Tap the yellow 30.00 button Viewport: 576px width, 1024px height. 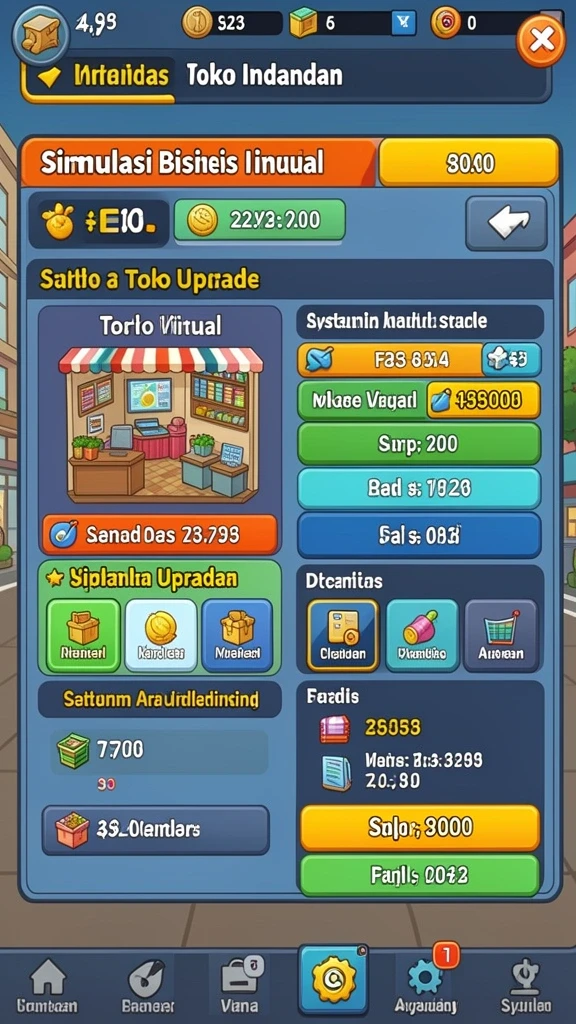[x=469, y=163]
